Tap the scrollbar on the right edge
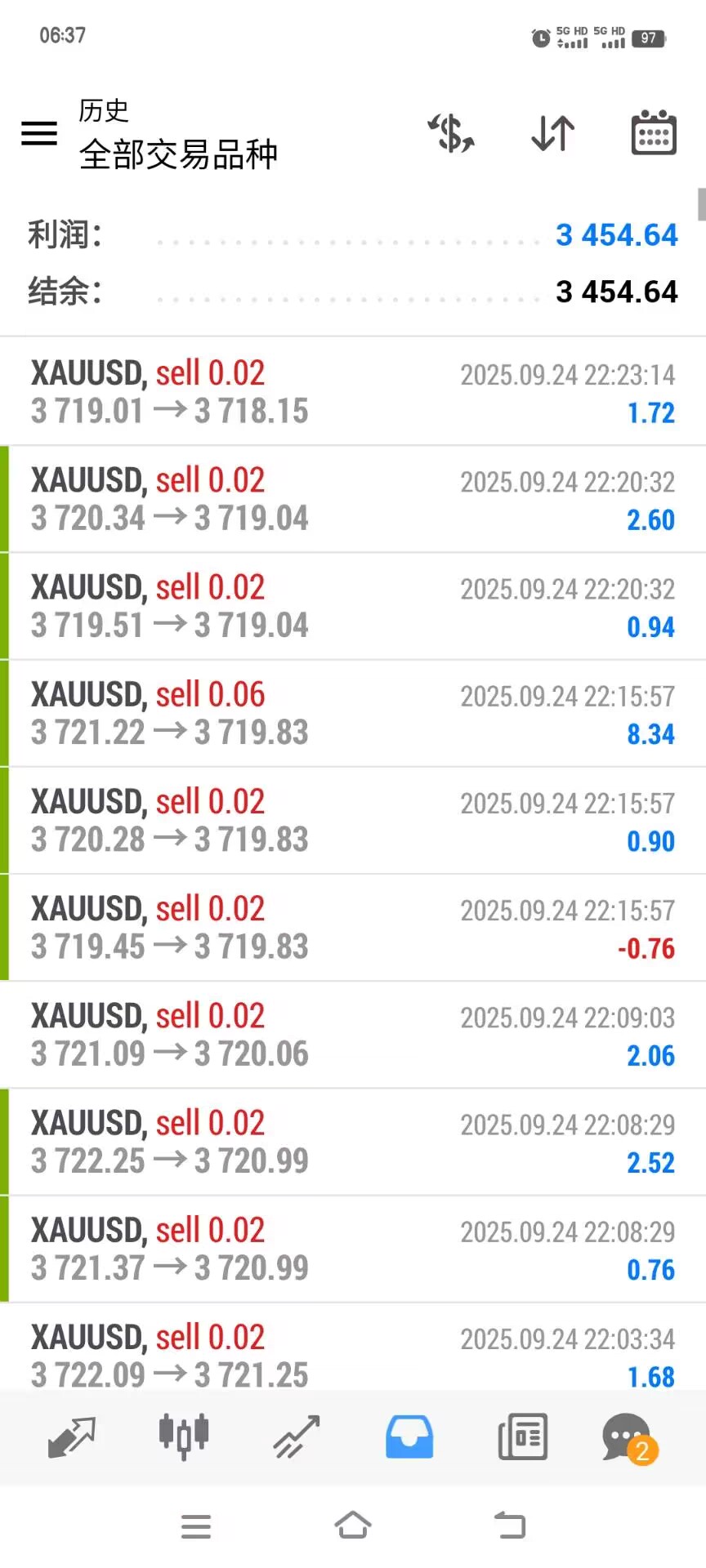This screenshot has height=1568, width=706. pos(700,204)
